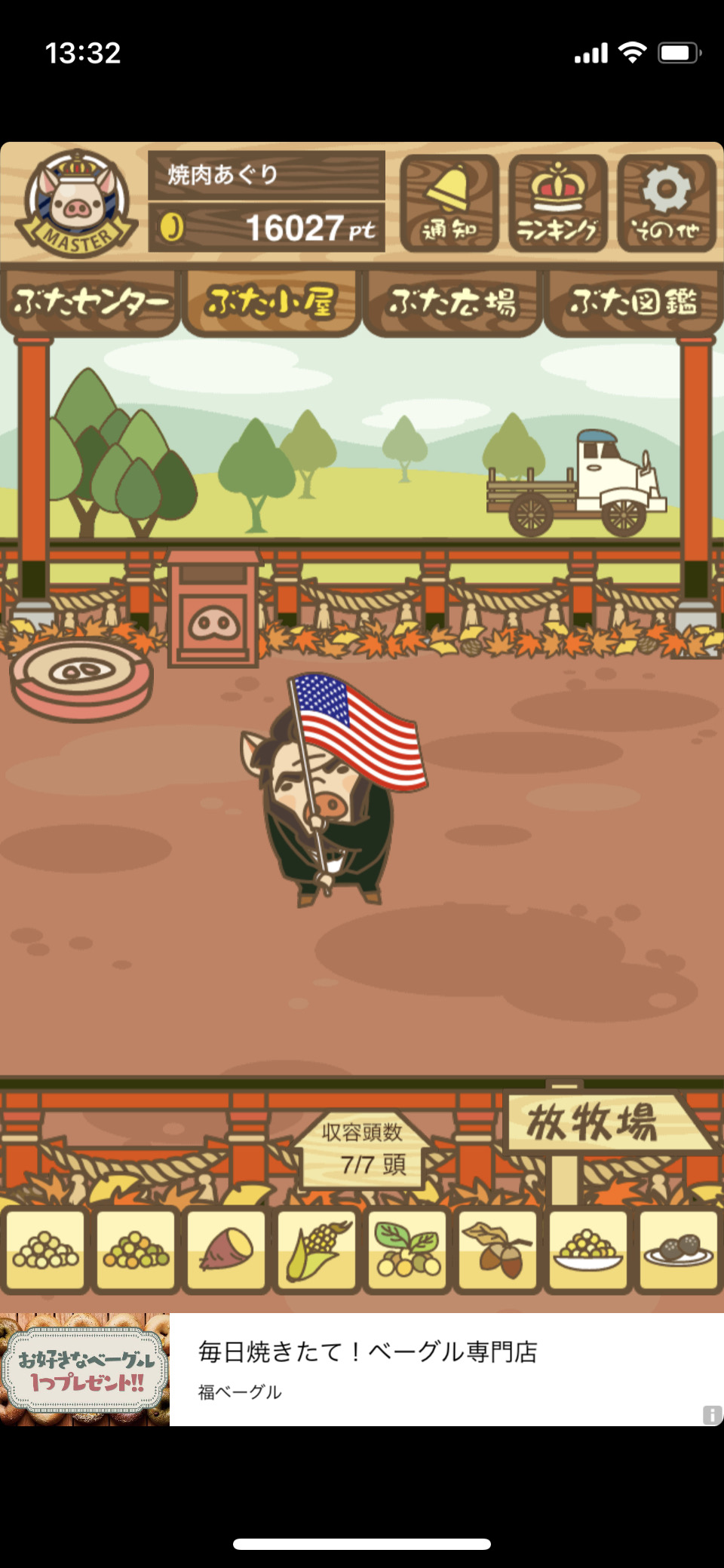Open the その他 settings gear
Viewport: 724px width, 1568px height.
point(667,204)
